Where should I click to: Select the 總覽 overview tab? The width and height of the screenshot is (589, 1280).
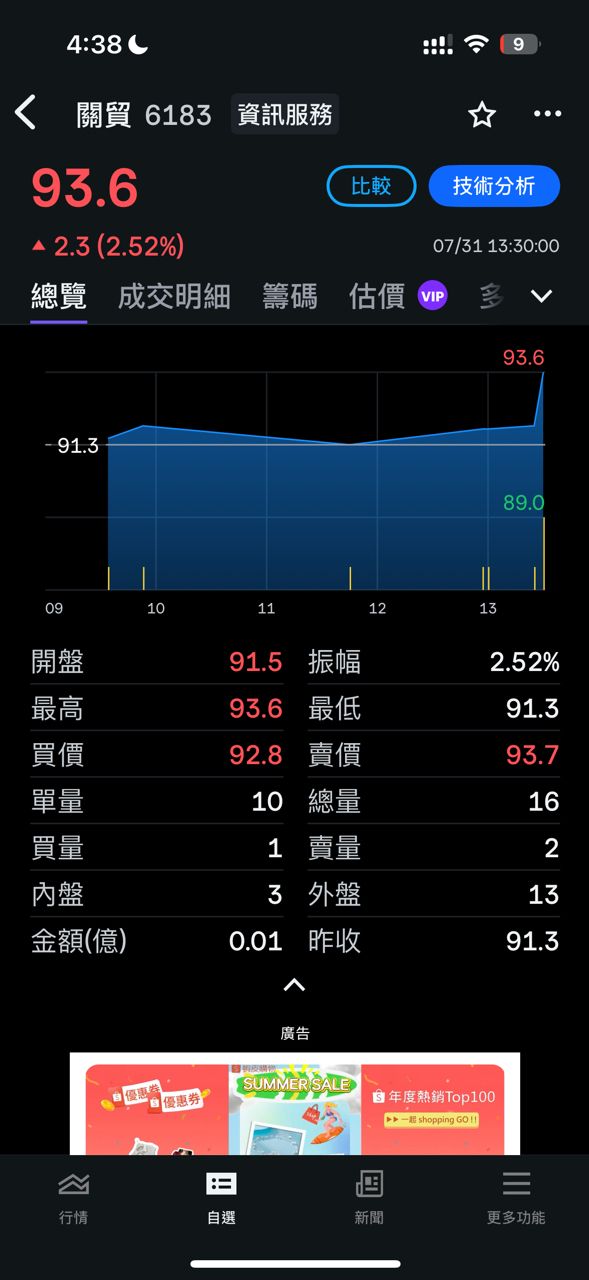pos(59,296)
